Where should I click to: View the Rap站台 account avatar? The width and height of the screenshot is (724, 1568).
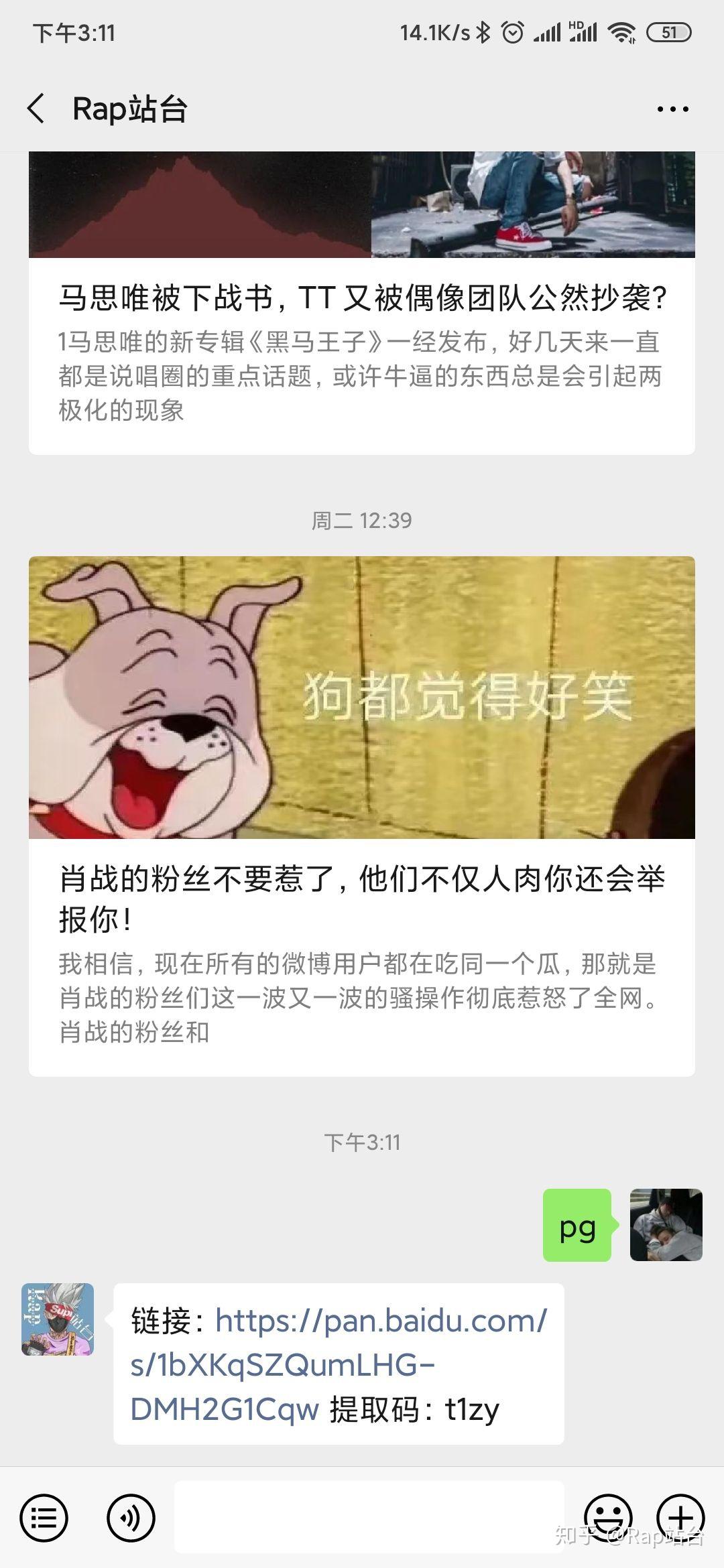58,1319
